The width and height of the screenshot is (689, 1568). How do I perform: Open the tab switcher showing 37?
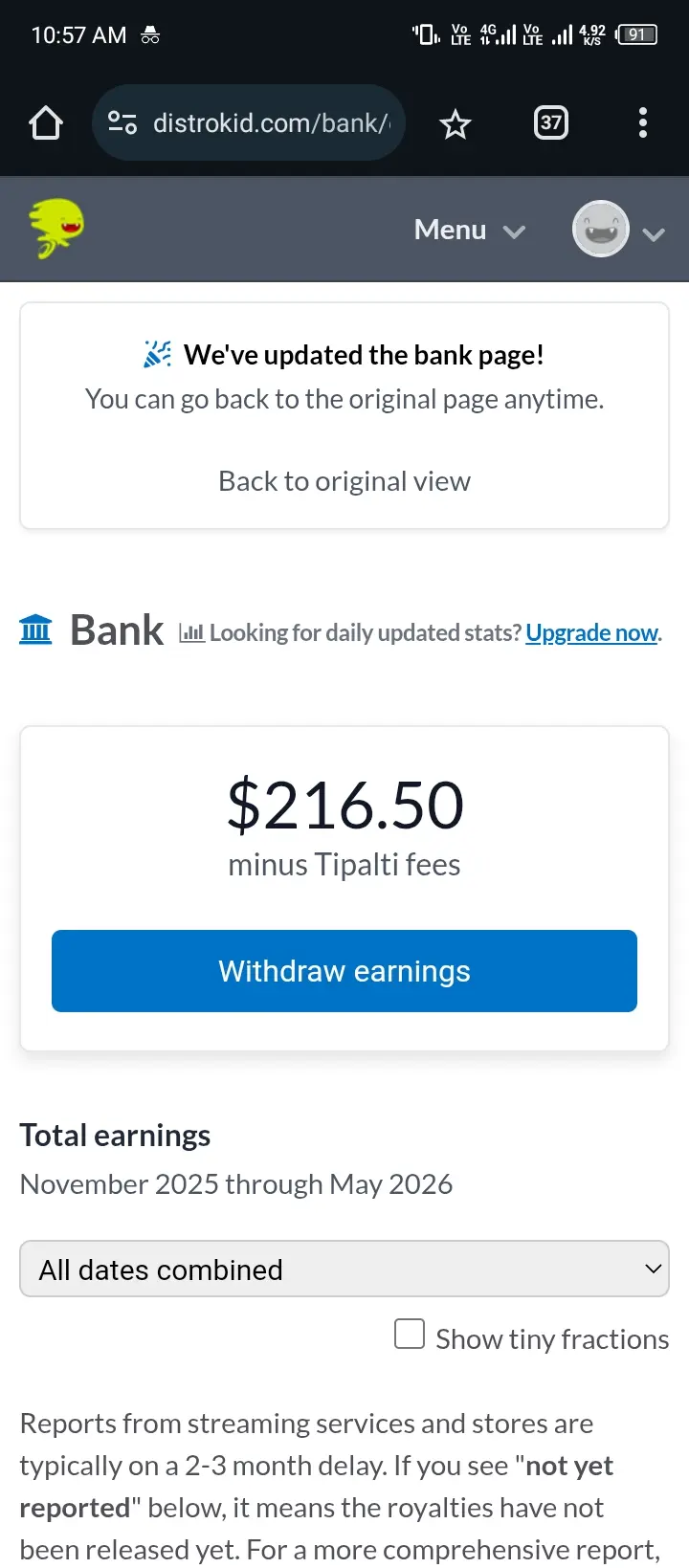pyautogui.click(x=550, y=122)
